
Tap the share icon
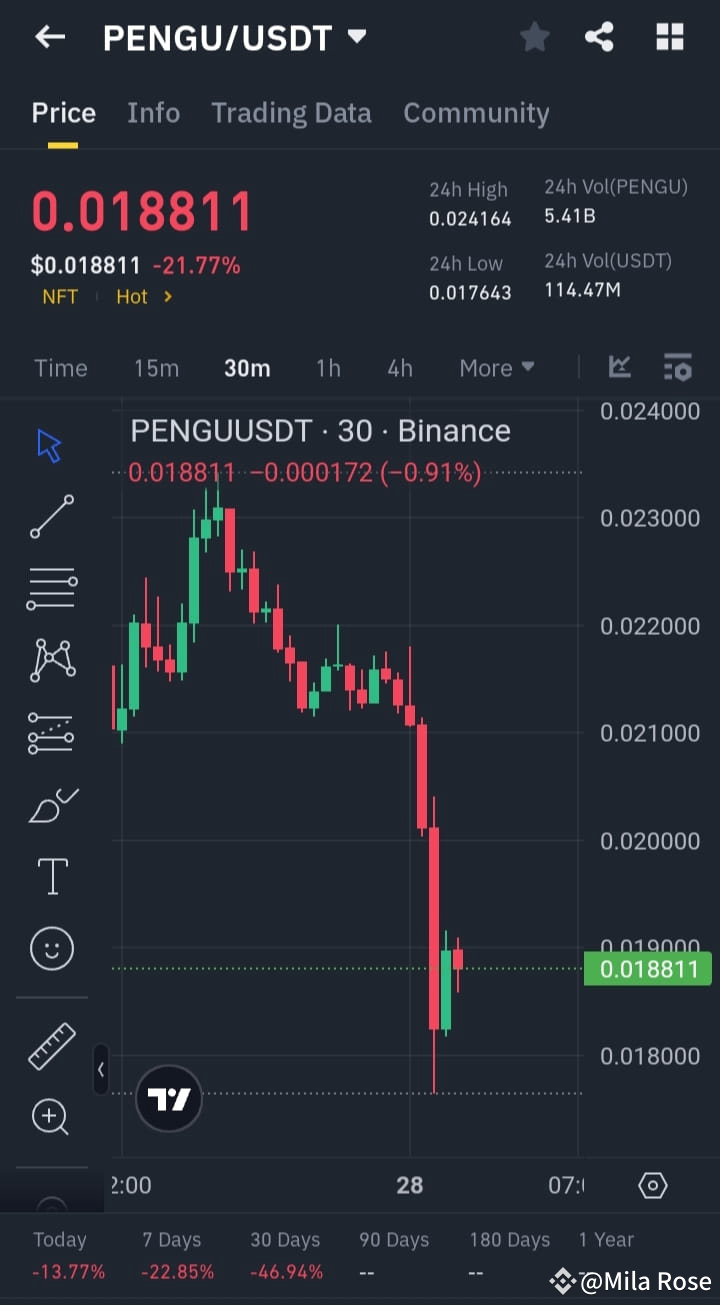599,37
